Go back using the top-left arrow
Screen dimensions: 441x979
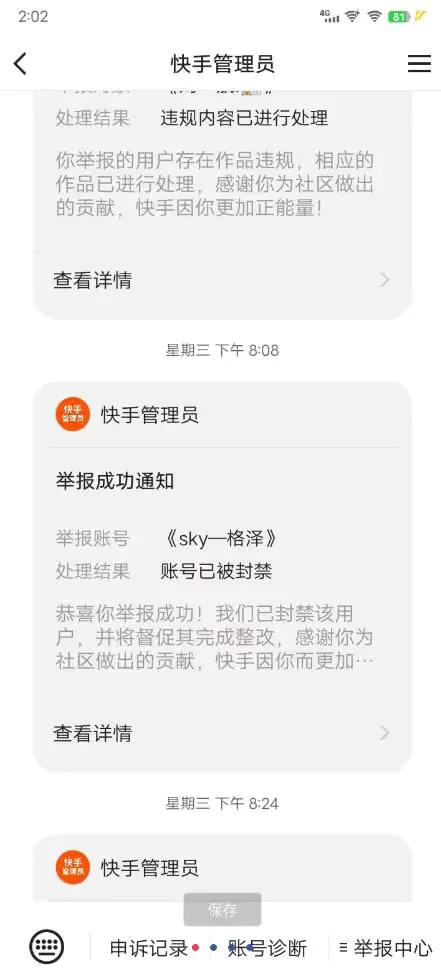(x=21, y=64)
